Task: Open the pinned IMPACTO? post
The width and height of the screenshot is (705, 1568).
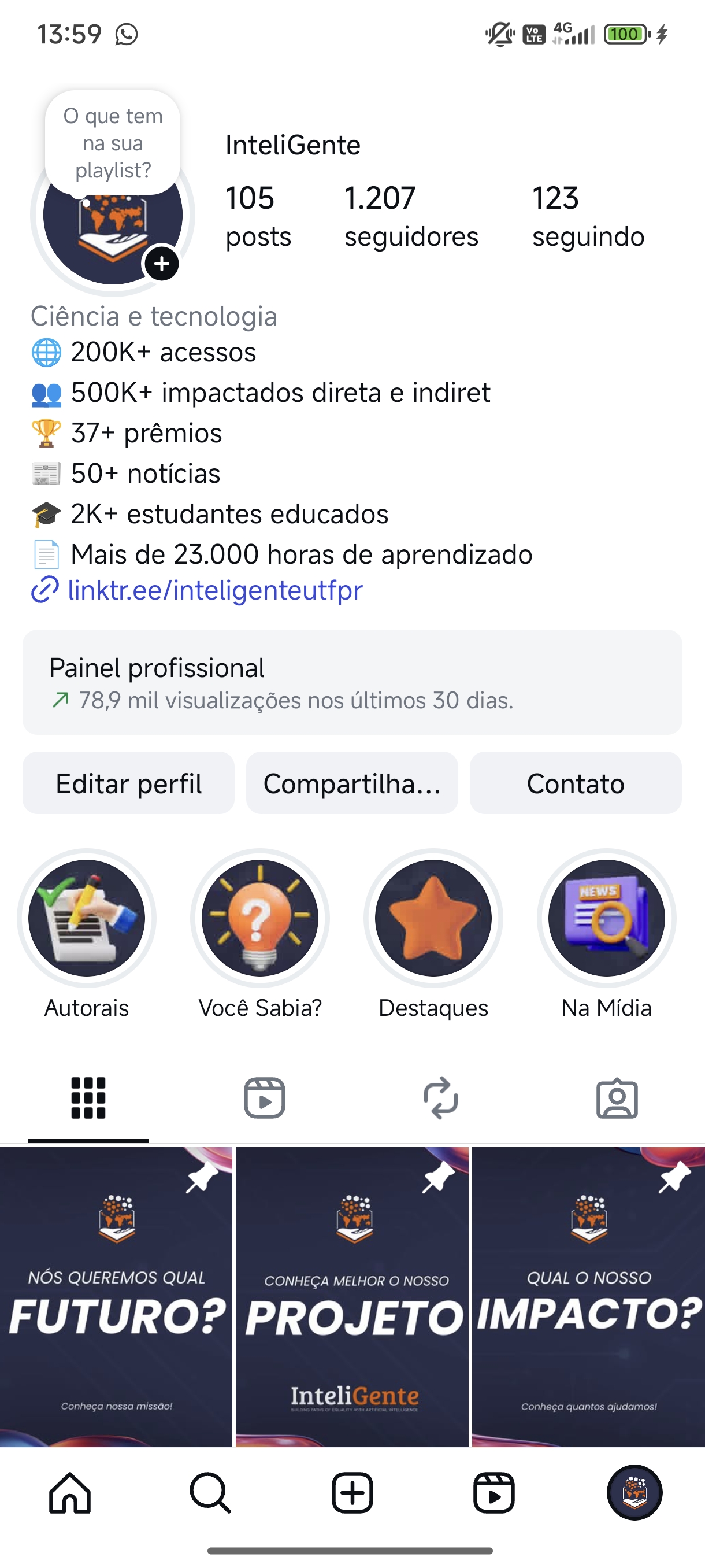Action: pyautogui.click(x=588, y=1296)
